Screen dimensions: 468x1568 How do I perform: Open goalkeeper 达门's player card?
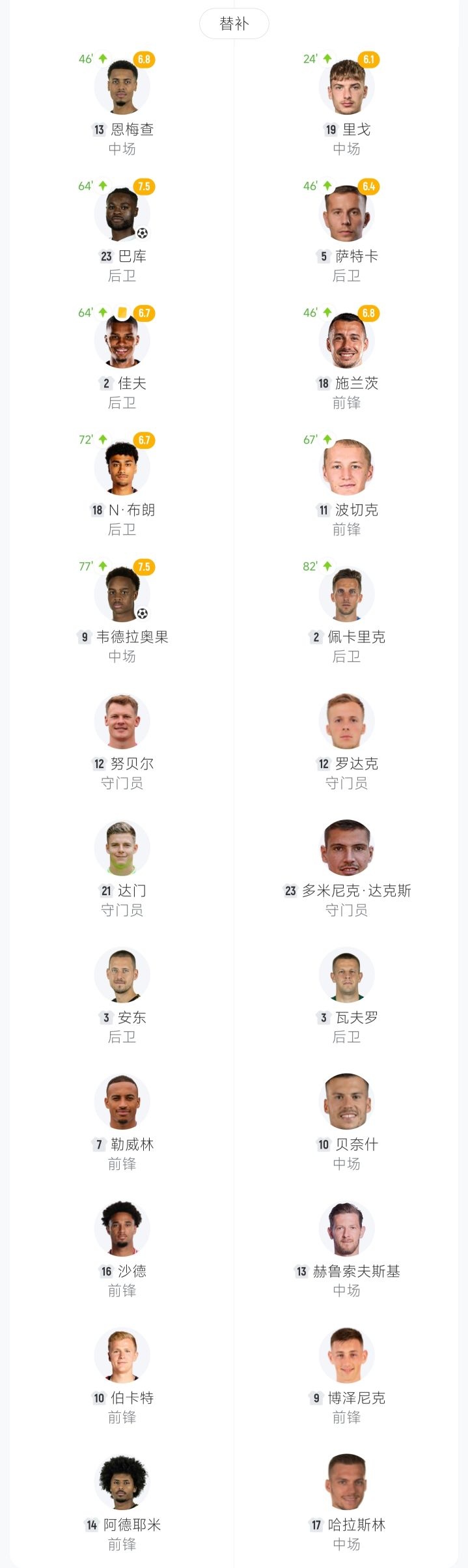[122, 848]
